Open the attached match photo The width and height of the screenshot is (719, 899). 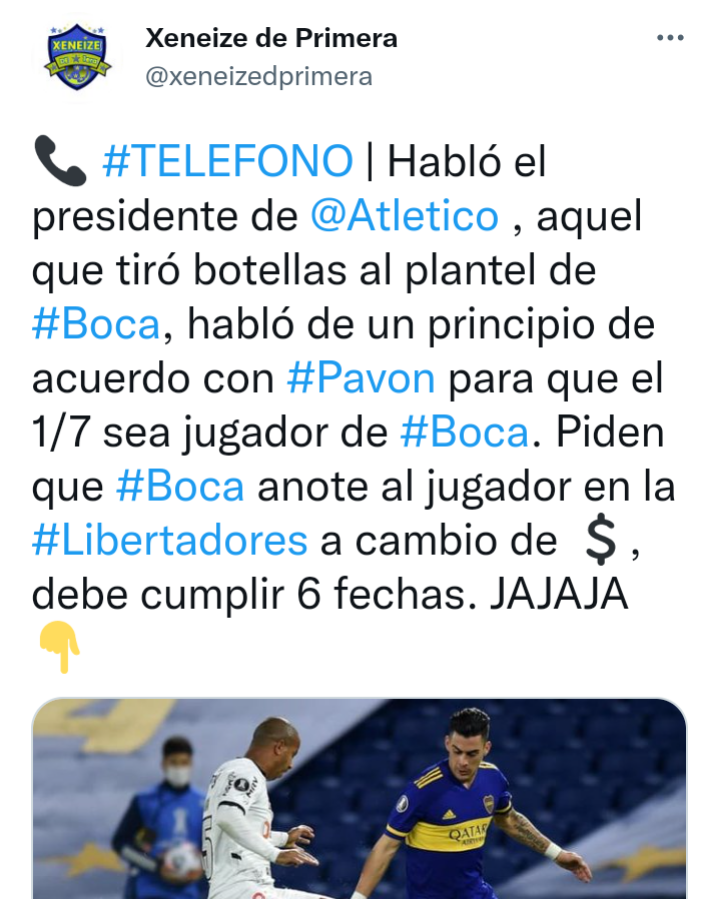point(359,798)
